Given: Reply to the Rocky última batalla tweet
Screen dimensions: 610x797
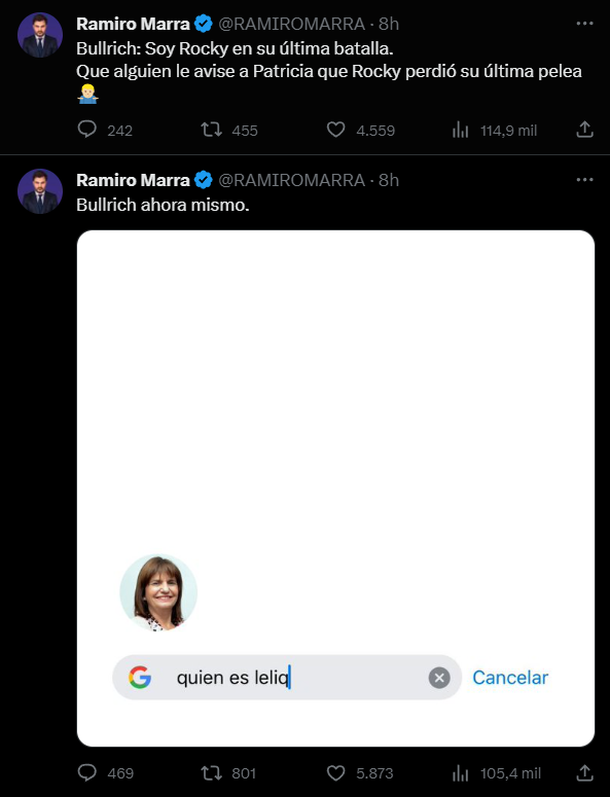Looking at the screenshot, I should pos(88,130).
